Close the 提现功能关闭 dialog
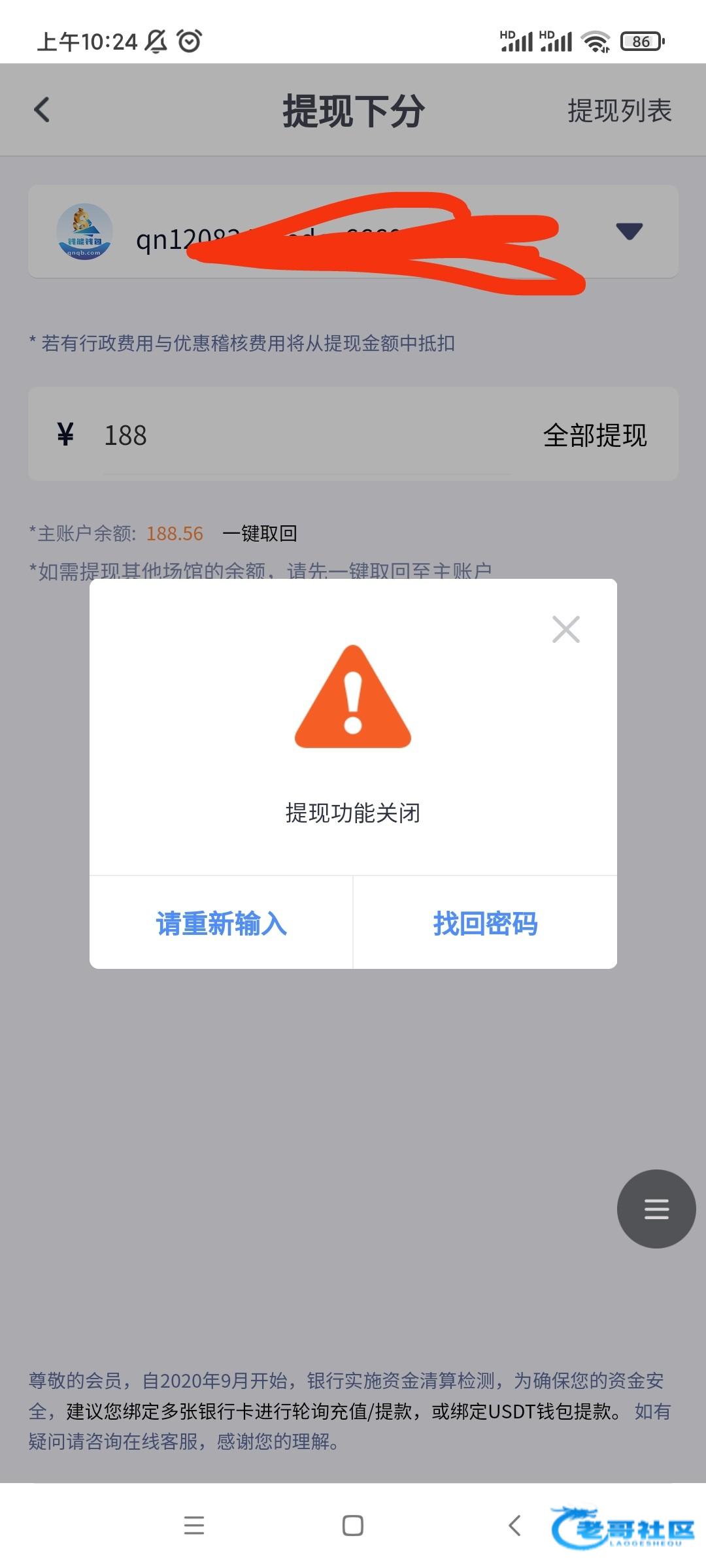The height and width of the screenshot is (1568, 706). pos(565,629)
